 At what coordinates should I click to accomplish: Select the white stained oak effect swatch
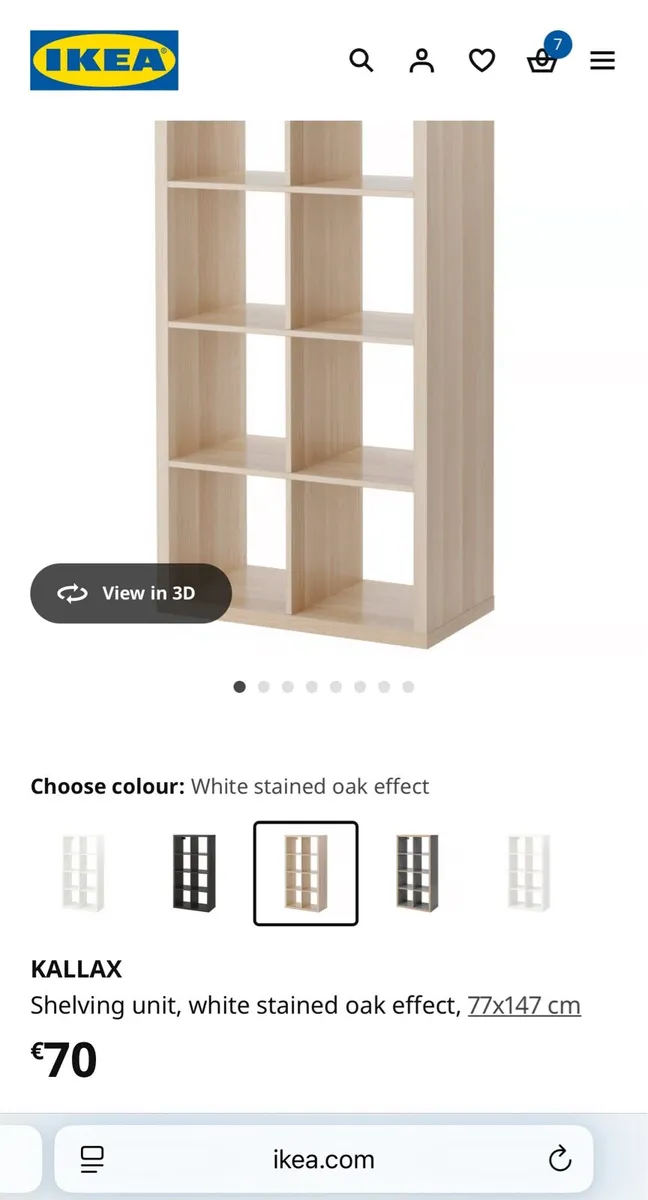[305, 872]
